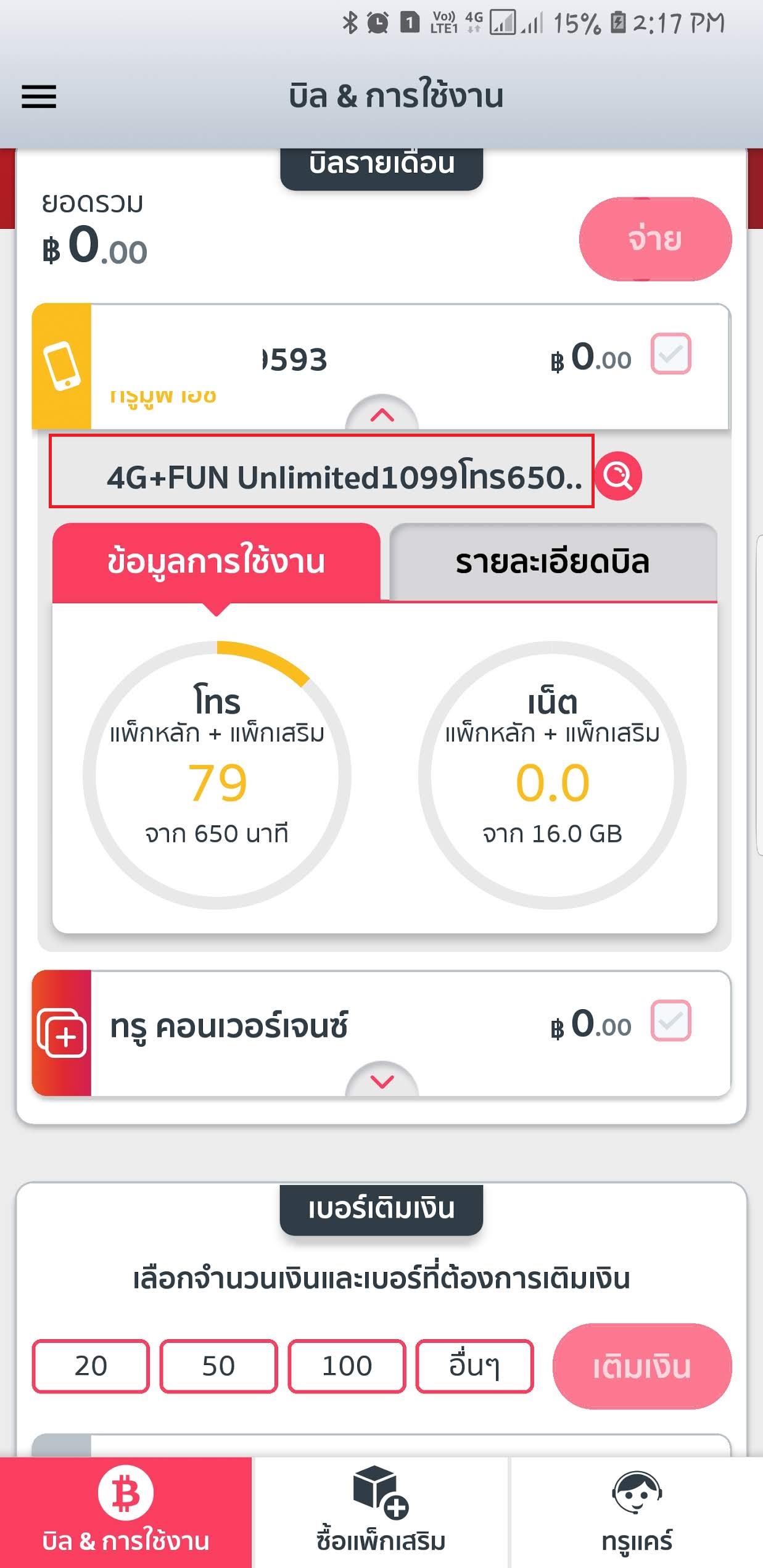Open the hamburger drawer menu

click(x=39, y=97)
